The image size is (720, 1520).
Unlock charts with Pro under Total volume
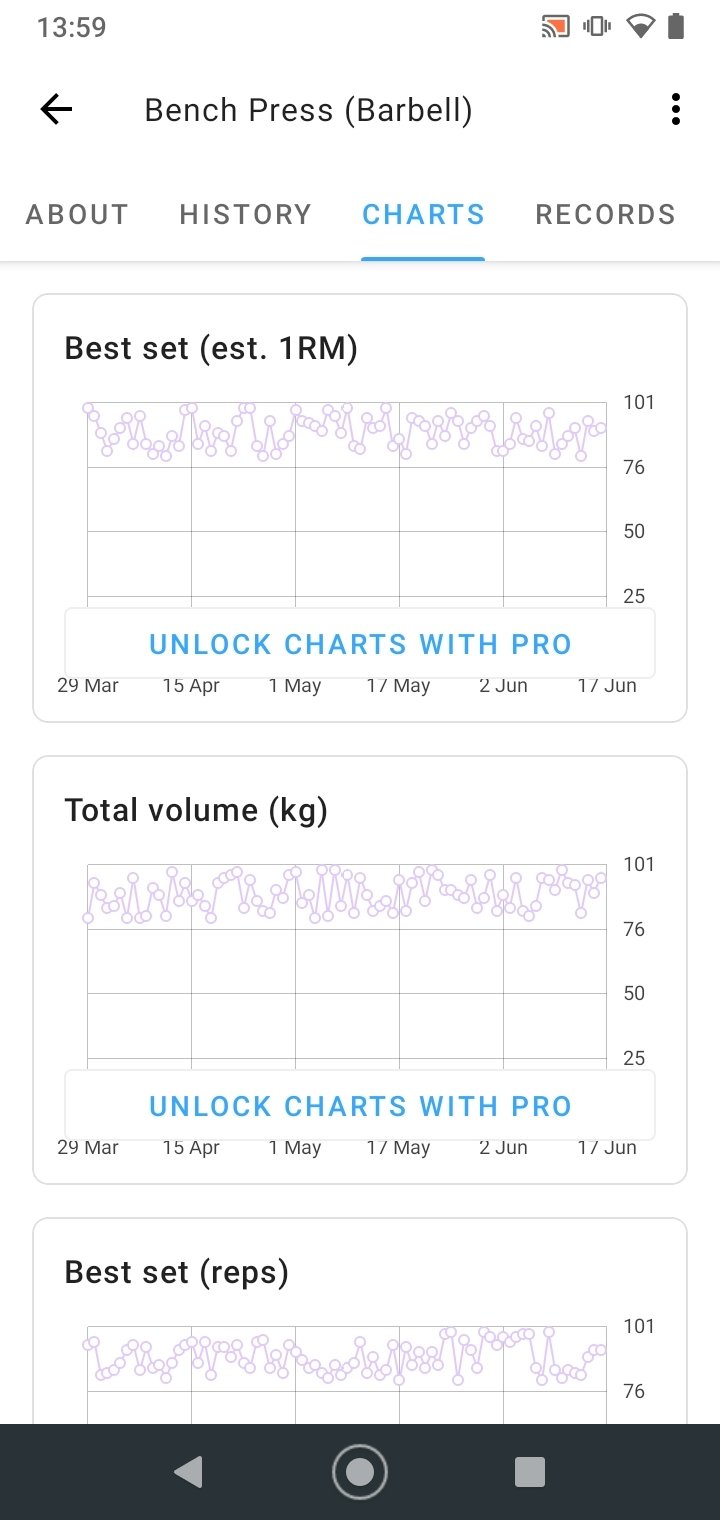click(x=360, y=1106)
